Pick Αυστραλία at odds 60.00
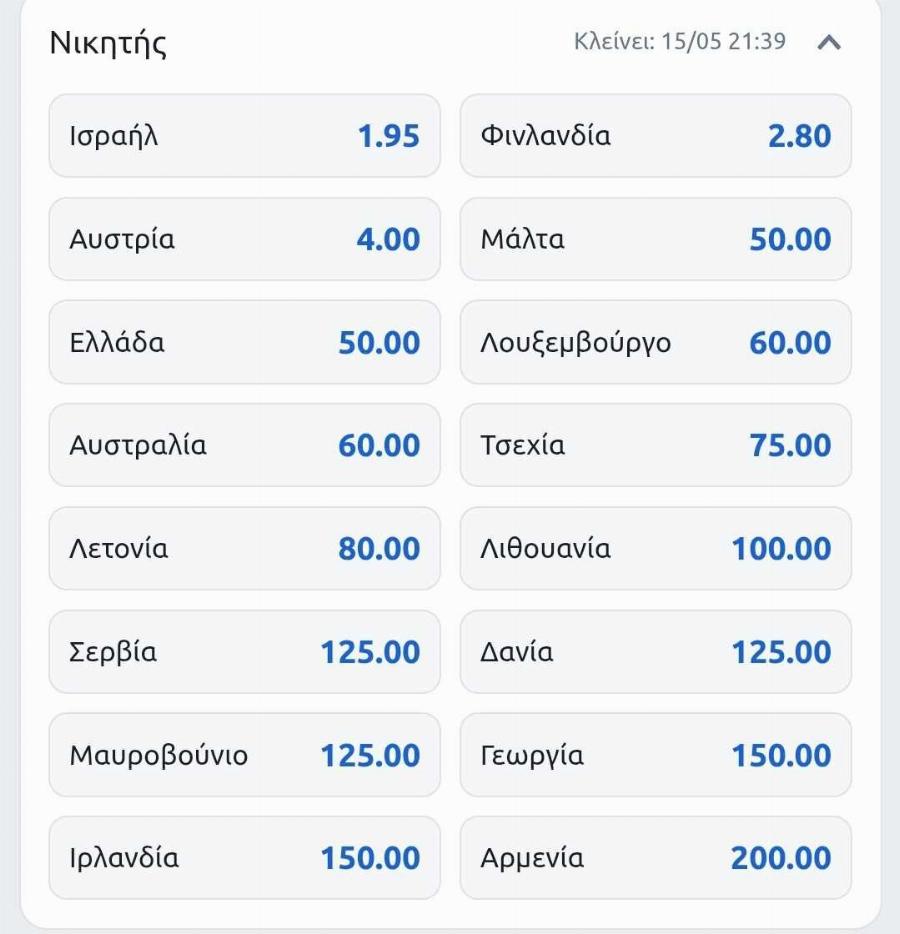 [x=245, y=445]
